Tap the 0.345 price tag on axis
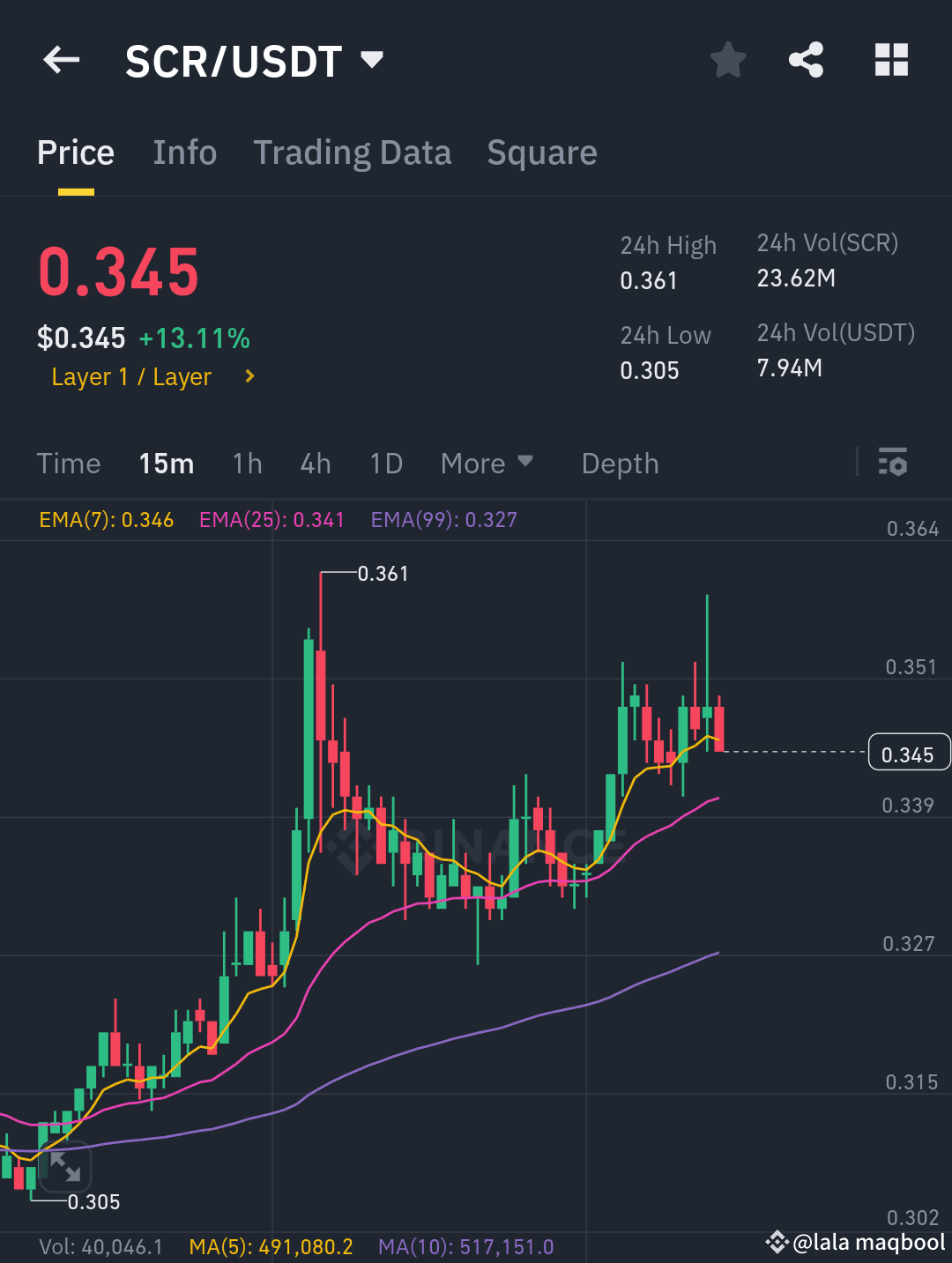 pyautogui.click(x=909, y=753)
